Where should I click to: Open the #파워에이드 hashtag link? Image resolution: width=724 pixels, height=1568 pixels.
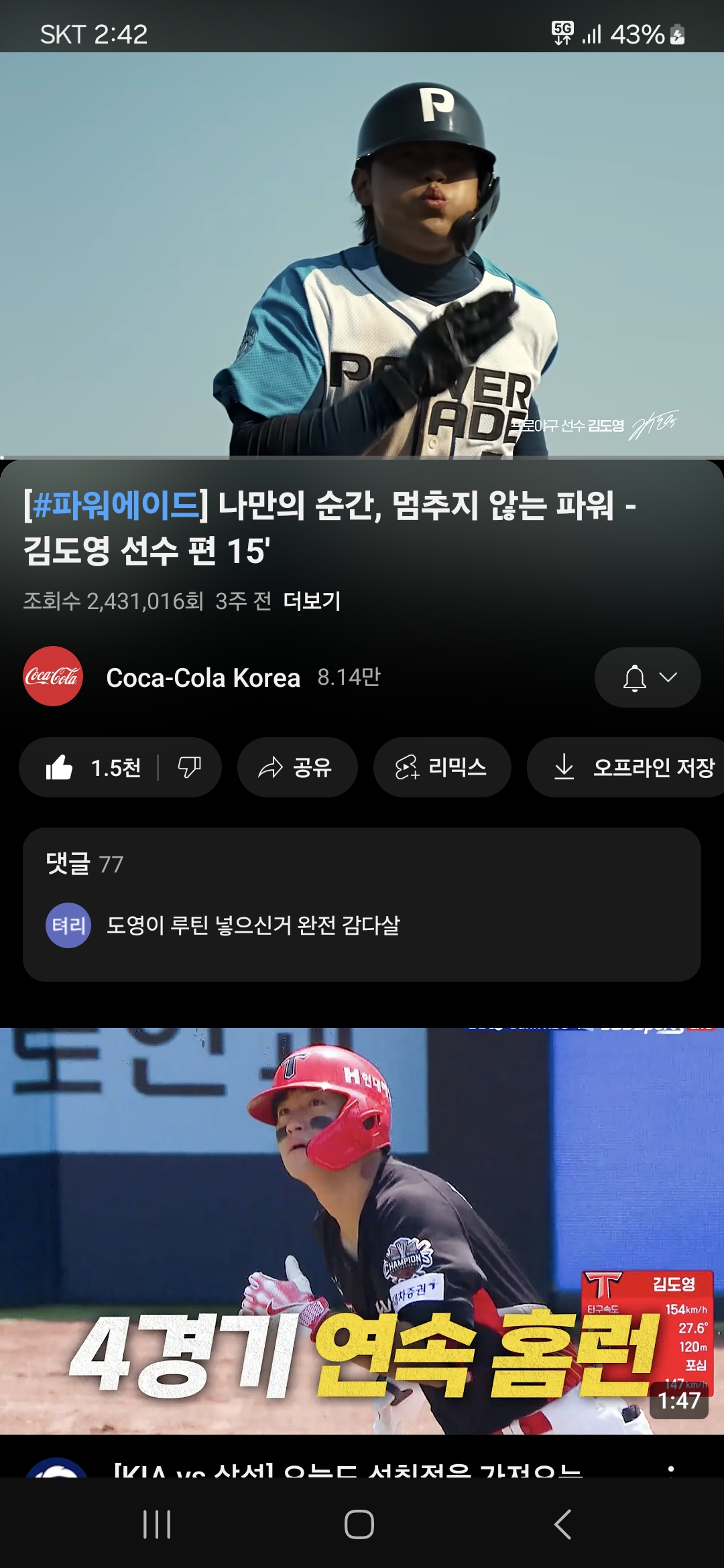[116, 506]
